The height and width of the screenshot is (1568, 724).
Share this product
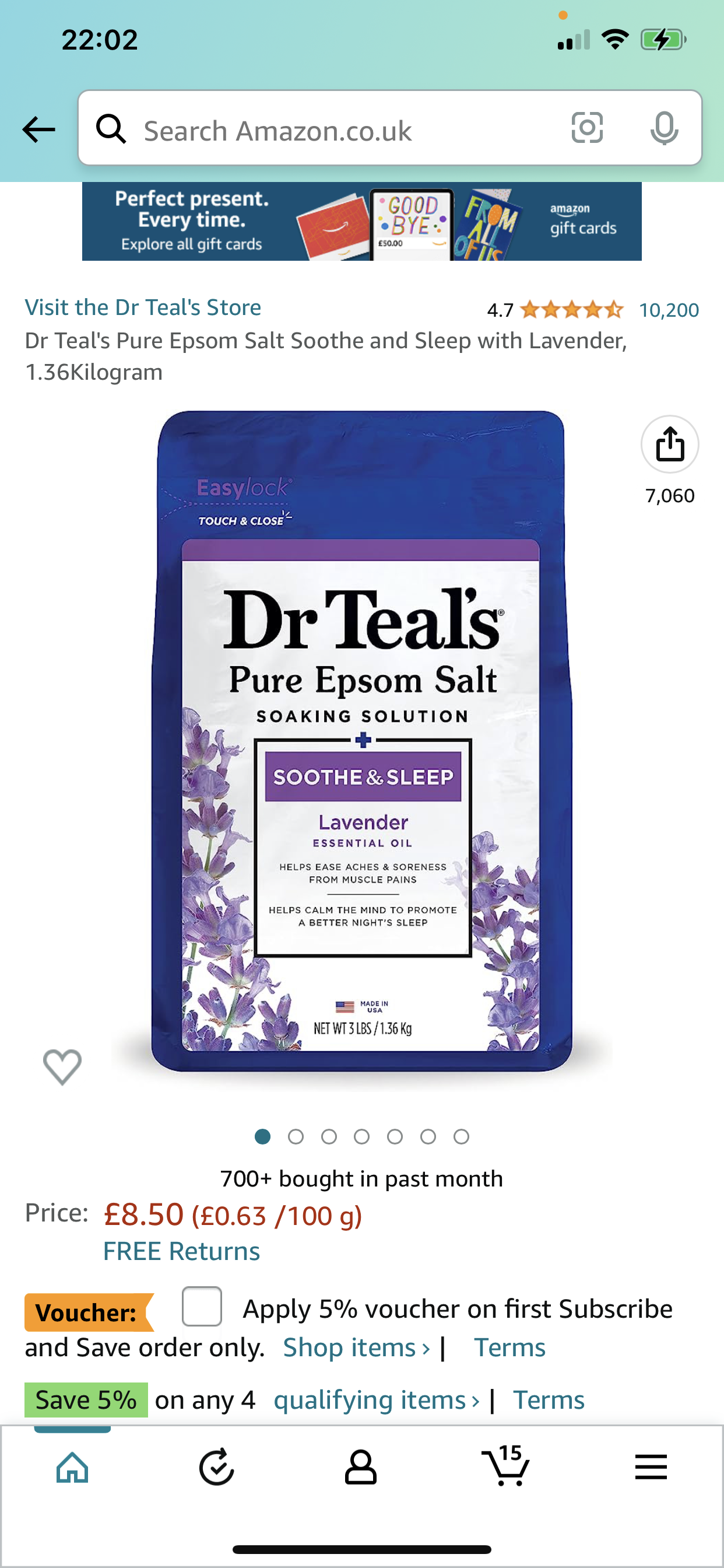[x=669, y=444]
